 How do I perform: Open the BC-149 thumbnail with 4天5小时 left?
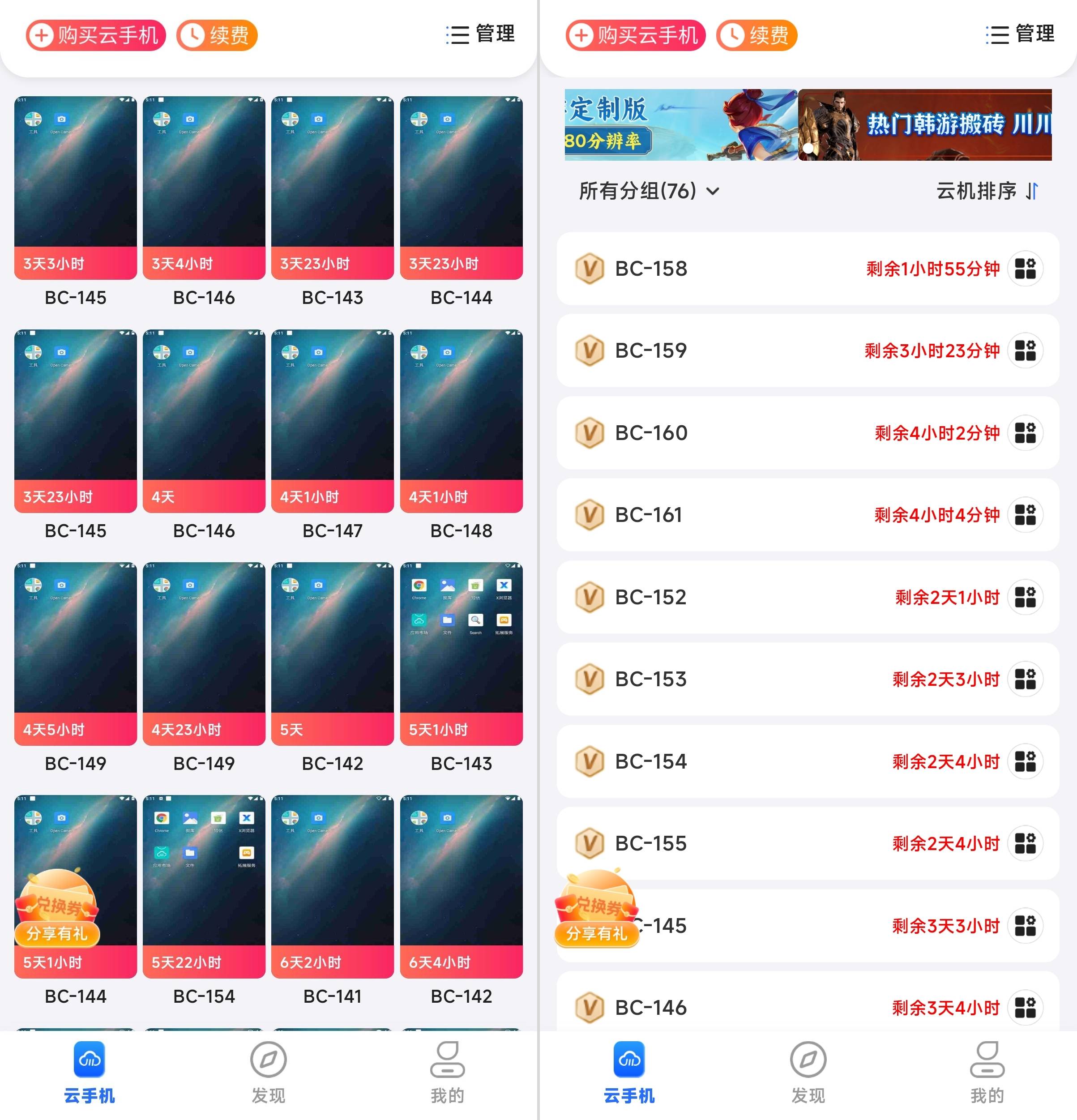click(x=75, y=653)
